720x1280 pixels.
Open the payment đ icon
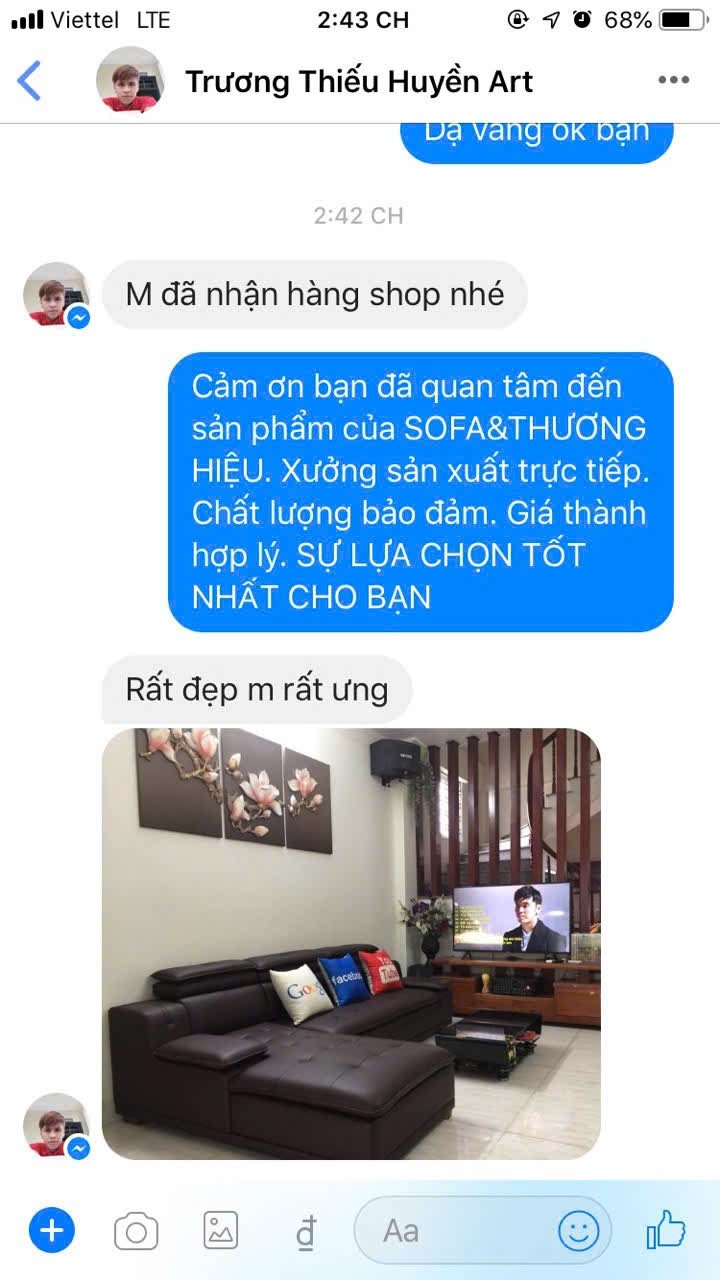(305, 1233)
